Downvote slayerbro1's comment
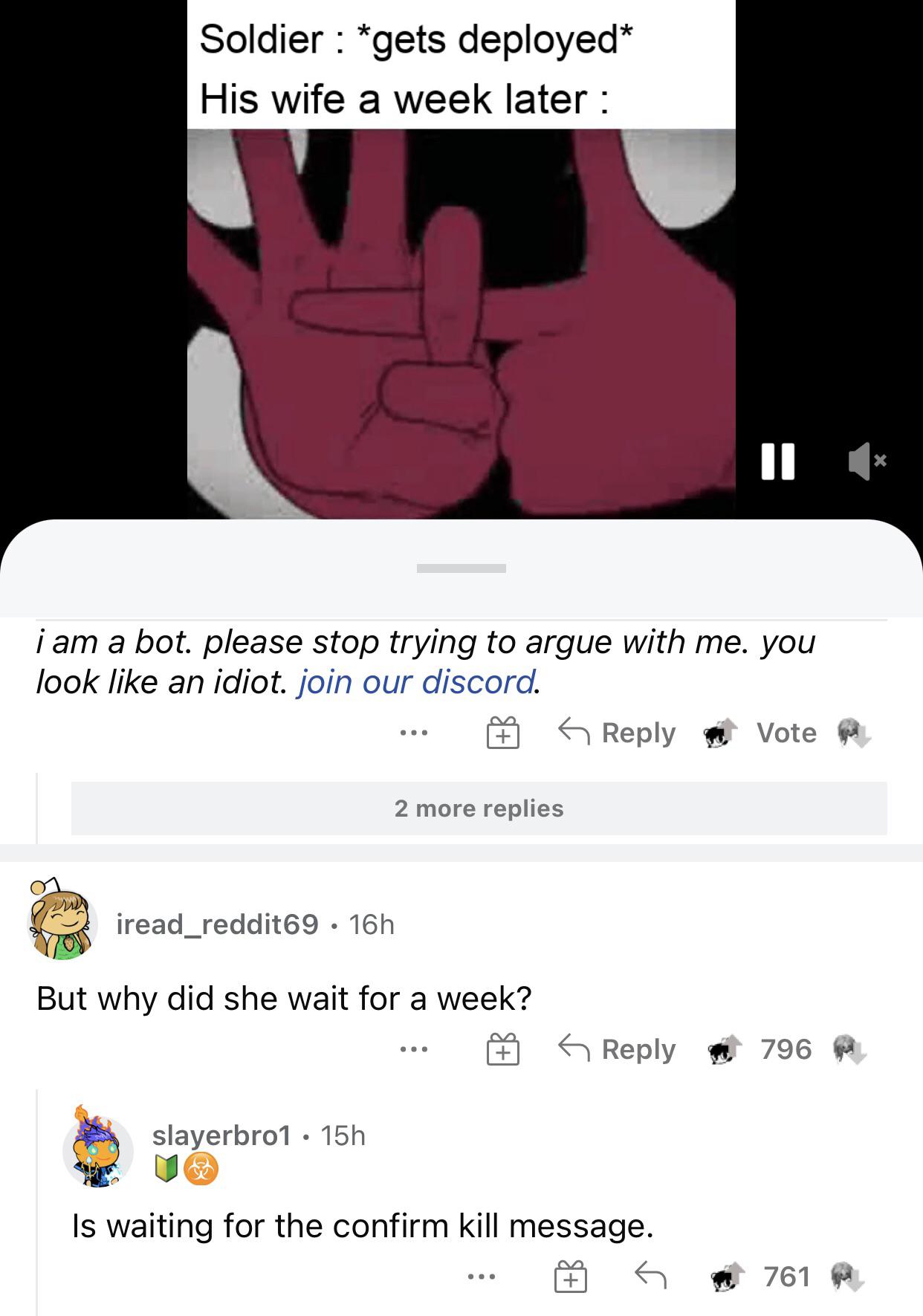This screenshot has width=923, height=1316. pos(847,1277)
